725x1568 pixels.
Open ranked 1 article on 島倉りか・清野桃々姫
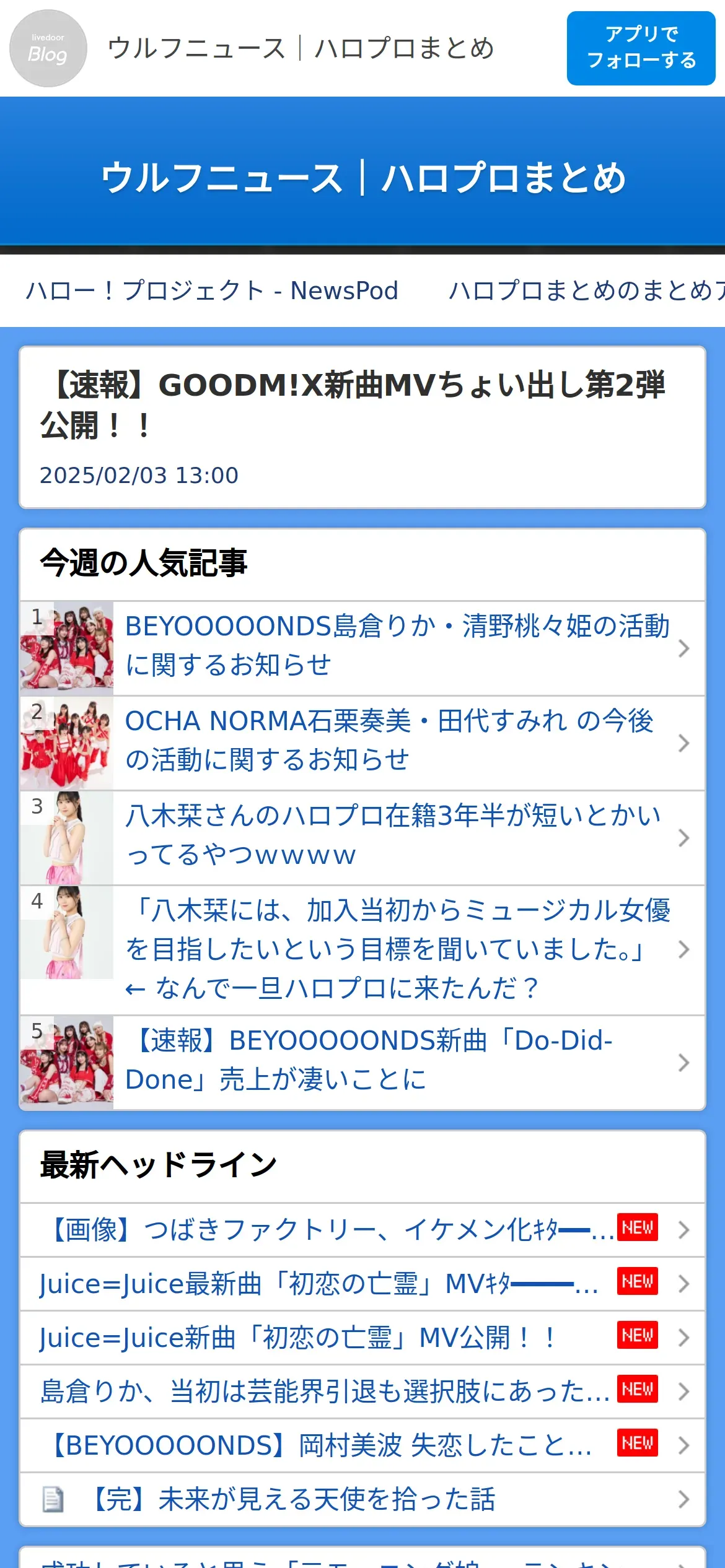tap(362, 648)
